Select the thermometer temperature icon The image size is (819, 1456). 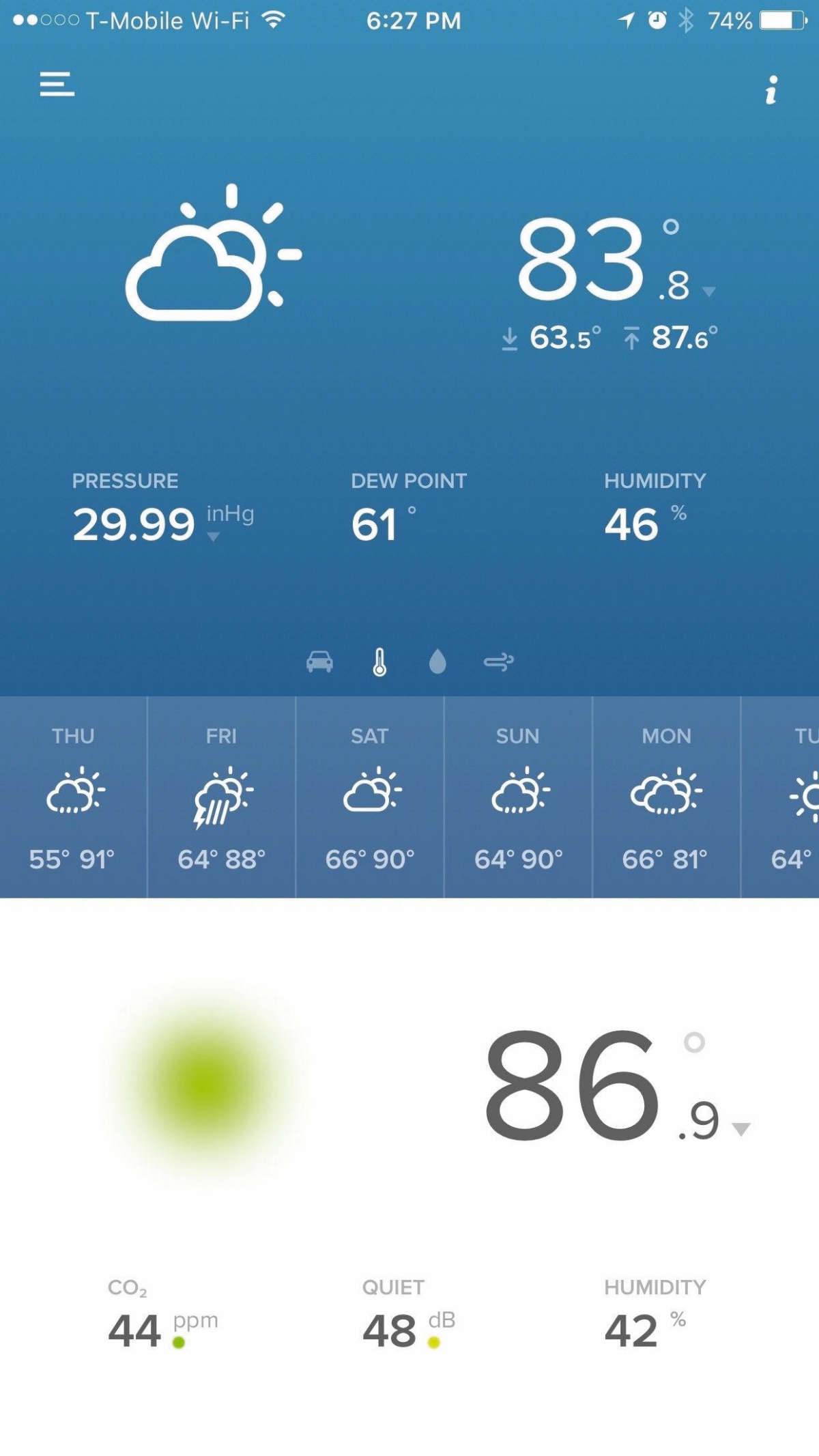379,661
